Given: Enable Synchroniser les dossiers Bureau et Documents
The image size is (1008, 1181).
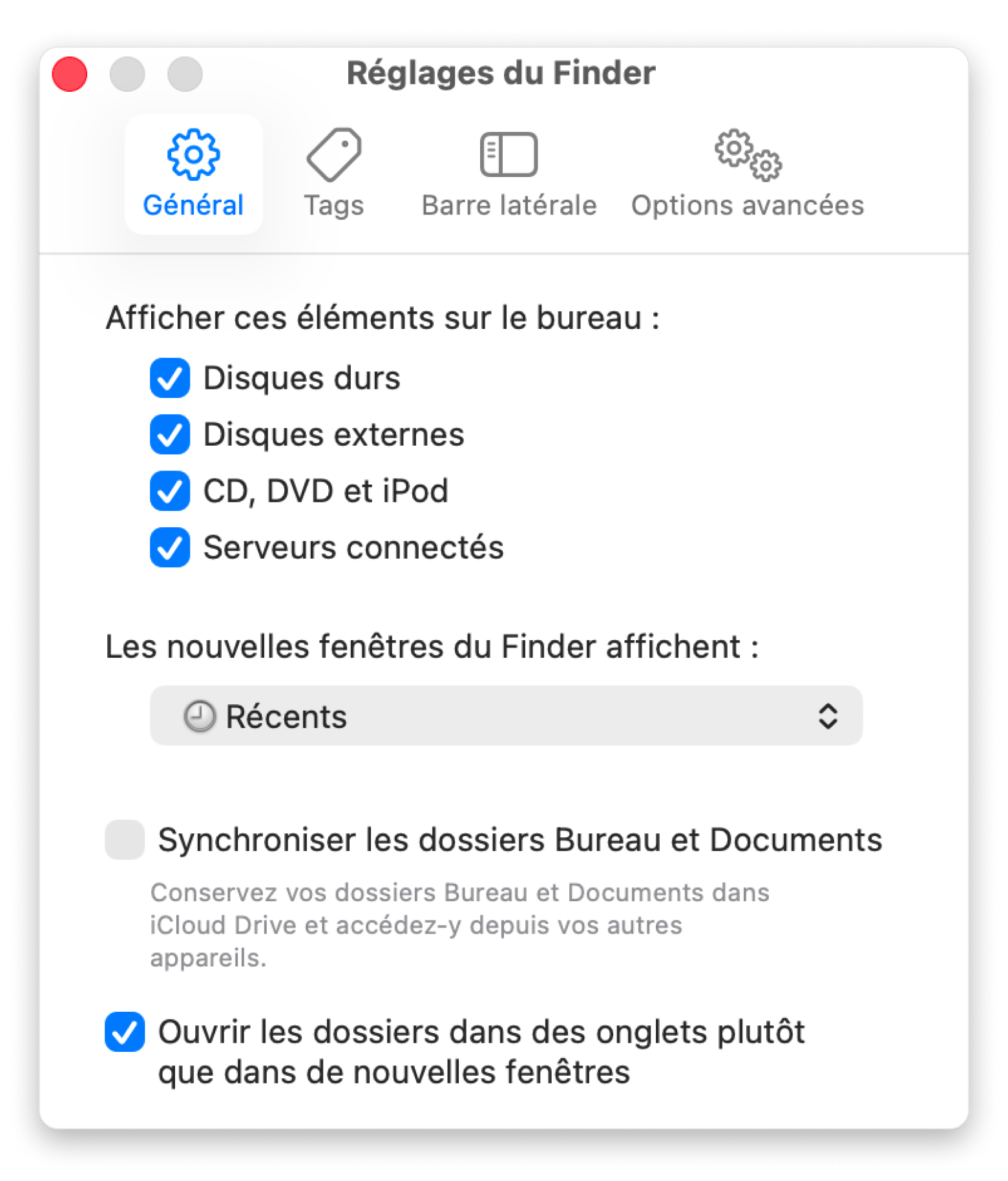Looking at the screenshot, I should [125, 840].
